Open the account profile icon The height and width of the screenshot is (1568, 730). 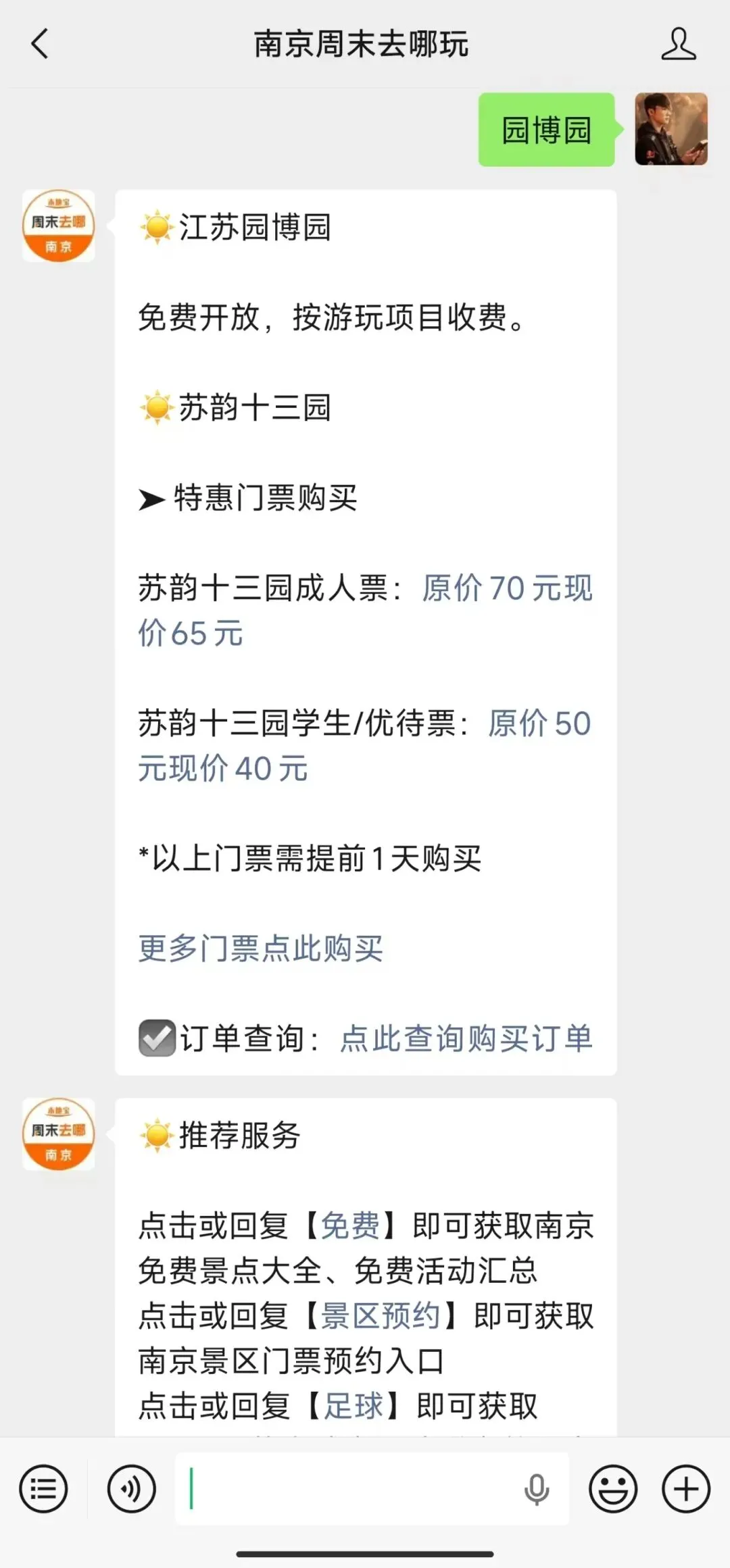tap(678, 44)
